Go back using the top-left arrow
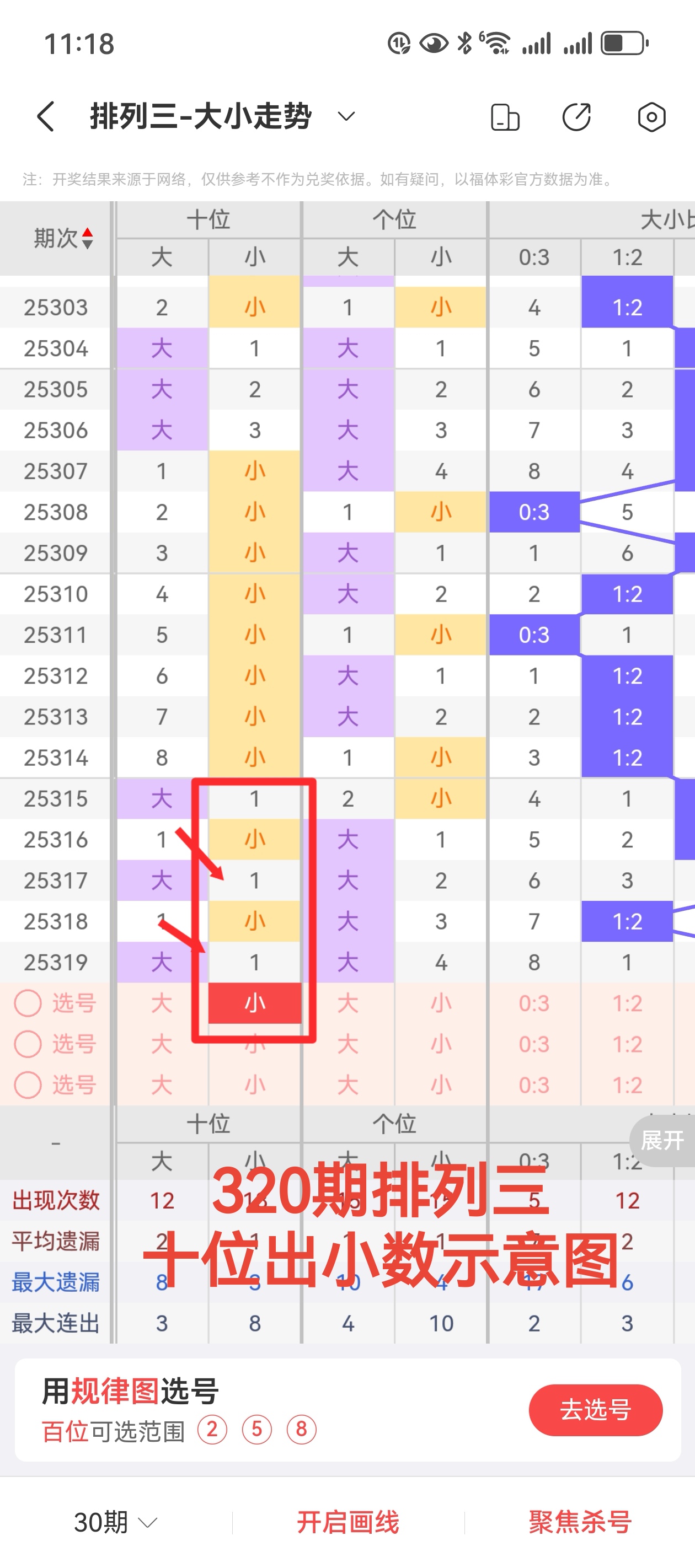Image resolution: width=695 pixels, height=1568 pixels. point(46,116)
